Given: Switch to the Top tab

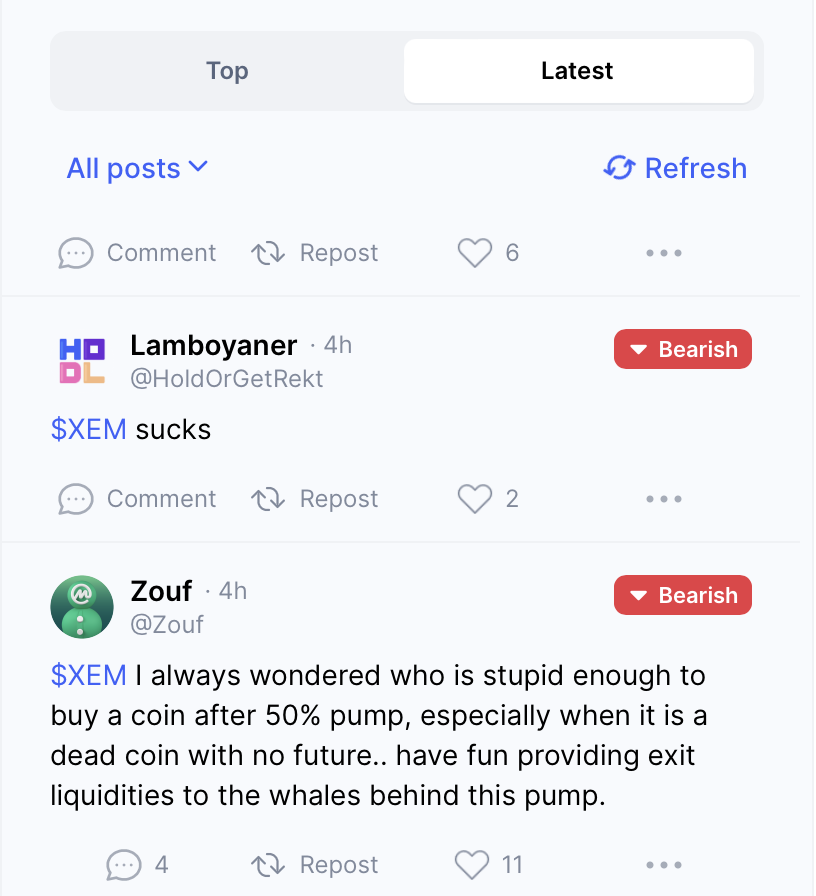Looking at the screenshot, I should click(227, 71).
